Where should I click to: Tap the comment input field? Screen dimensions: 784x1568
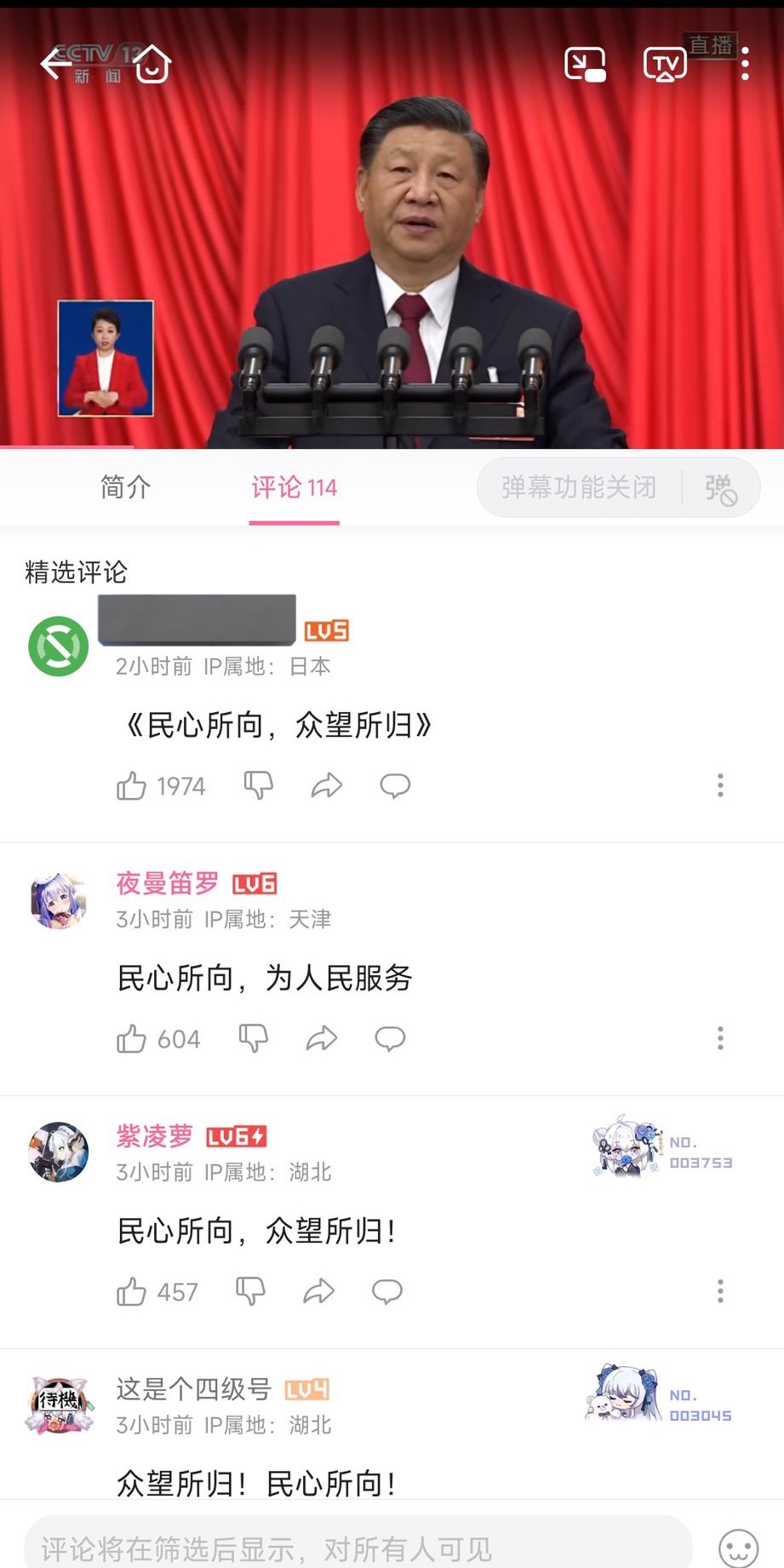click(358, 1547)
